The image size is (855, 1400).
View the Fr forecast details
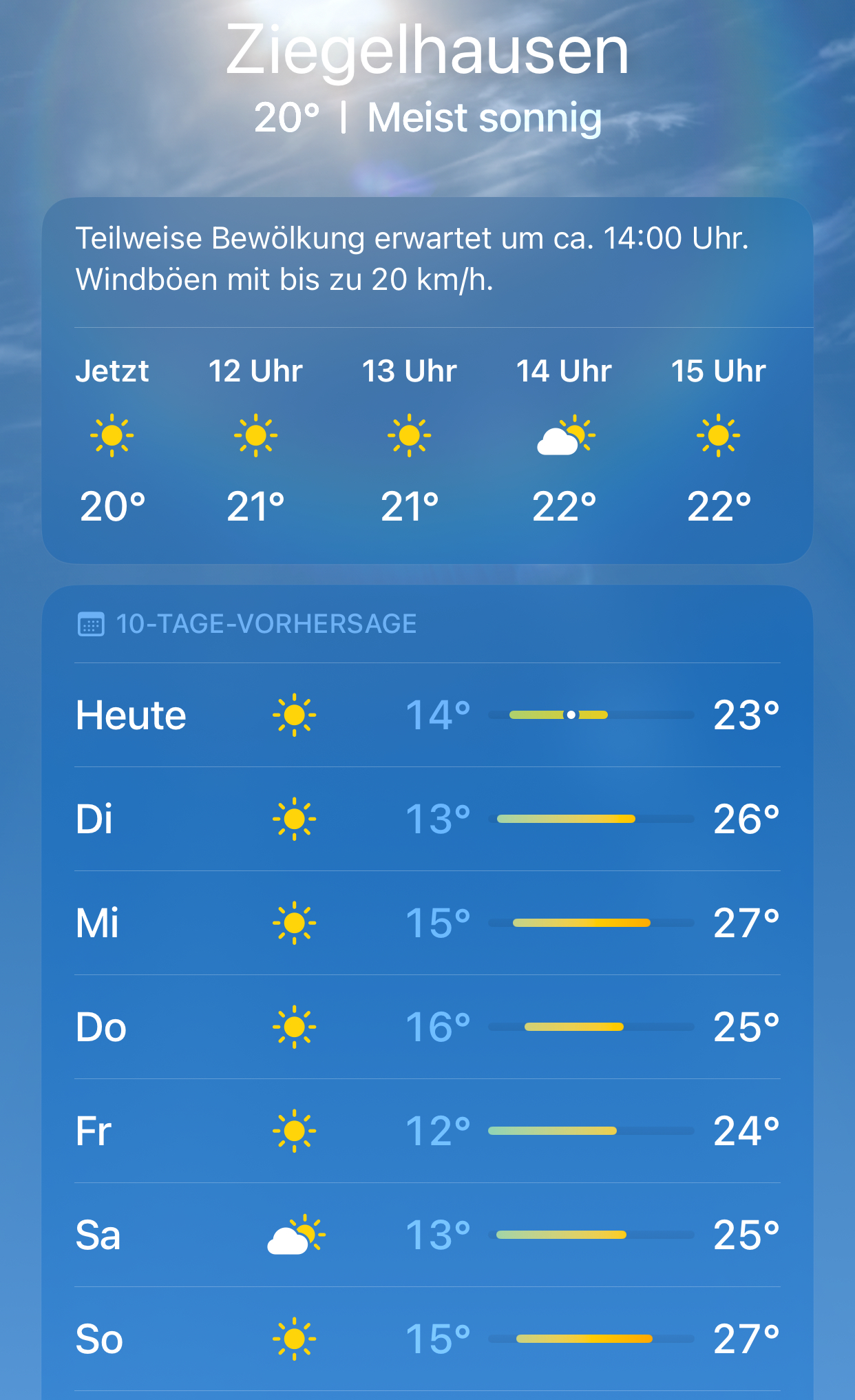(427, 1131)
